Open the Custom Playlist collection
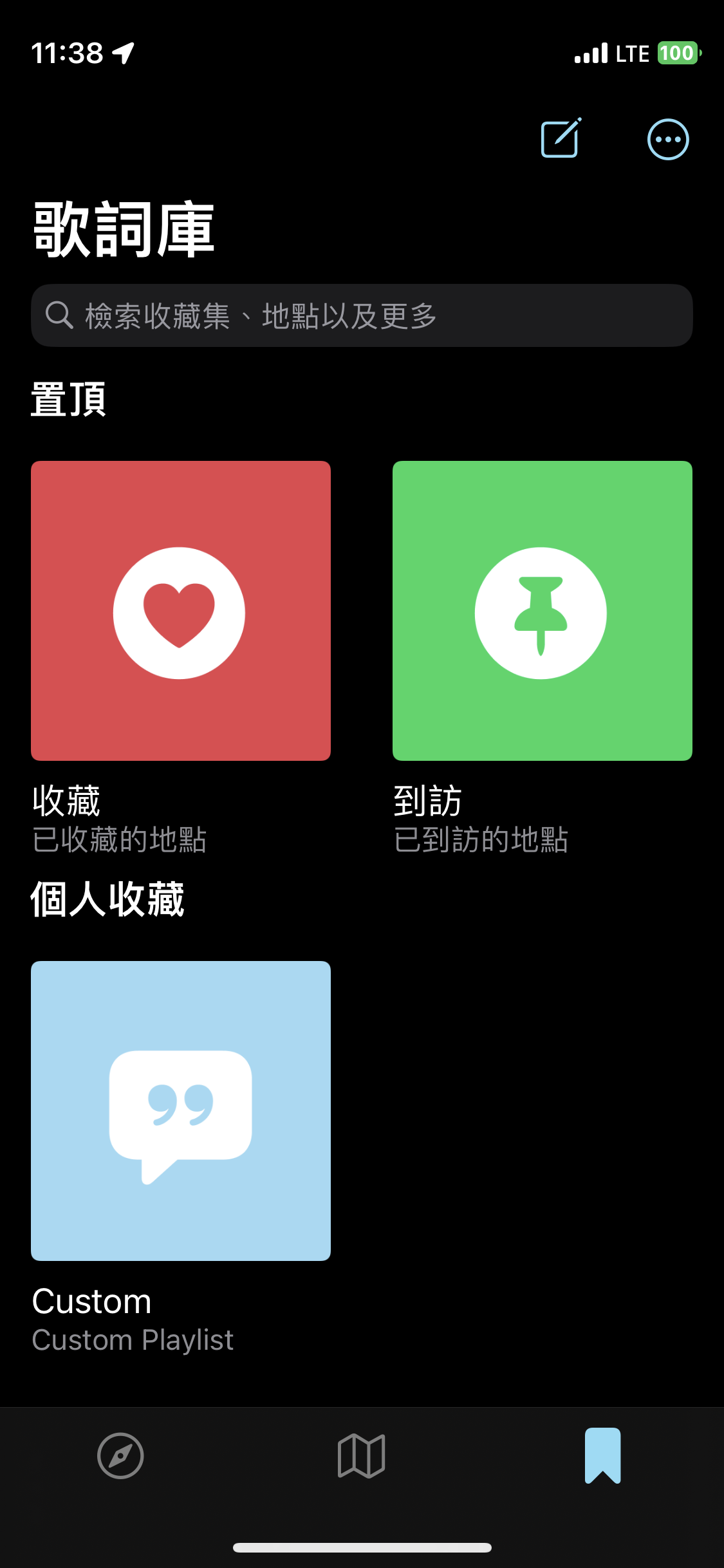724x1568 pixels. point(181,1110)
